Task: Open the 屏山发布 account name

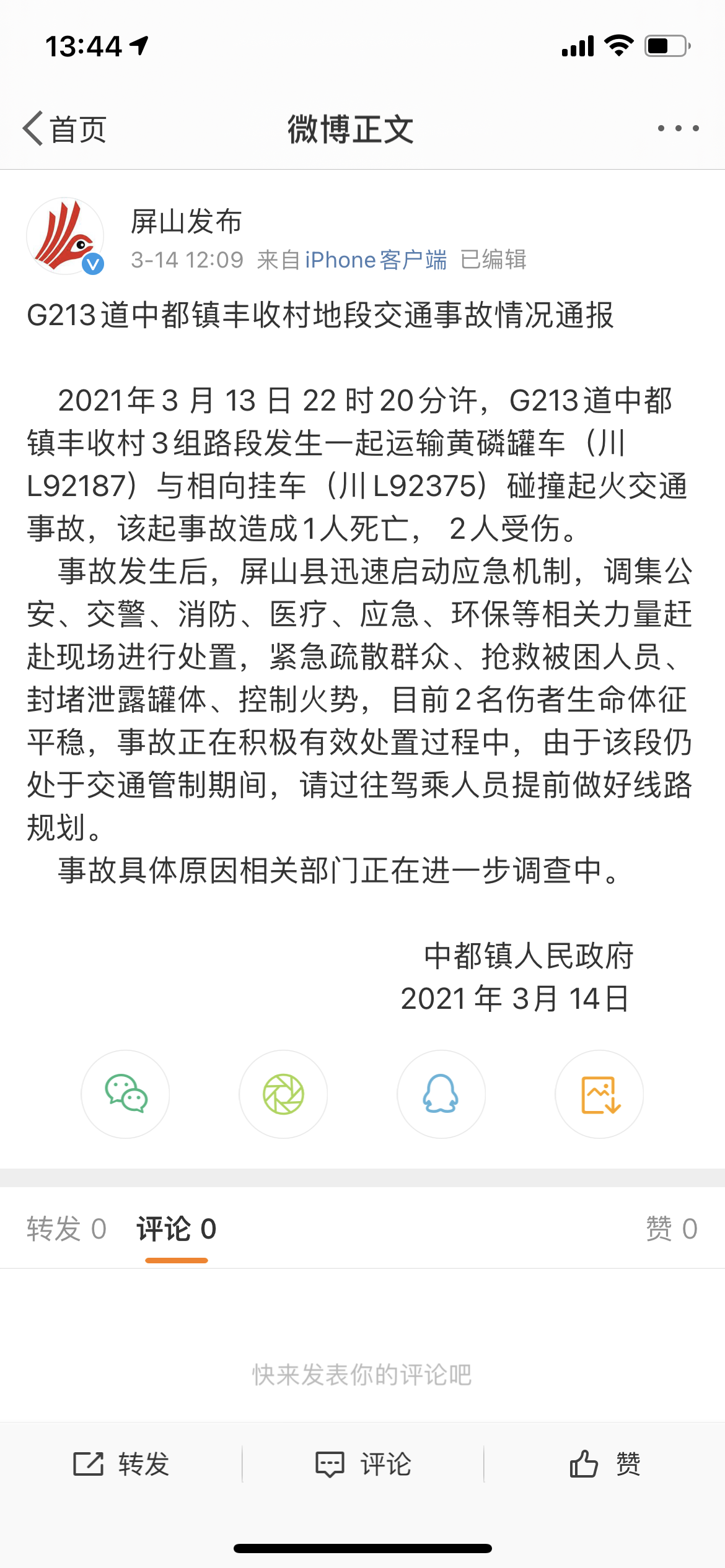Action: coord(186,221)
